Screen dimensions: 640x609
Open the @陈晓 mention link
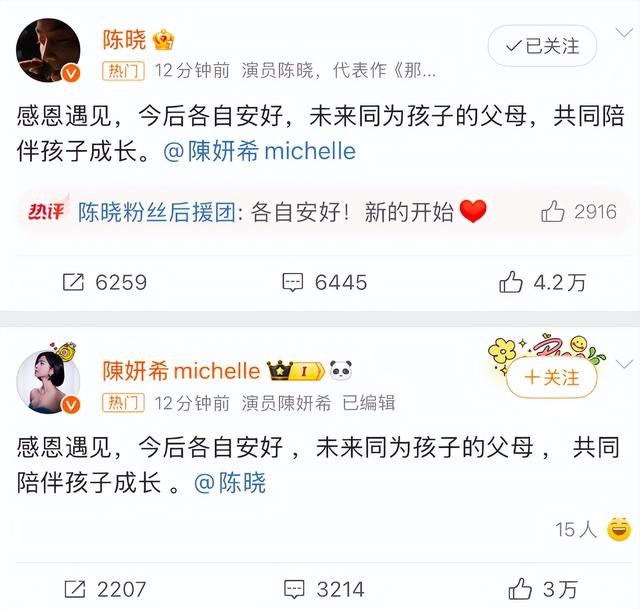229,483
